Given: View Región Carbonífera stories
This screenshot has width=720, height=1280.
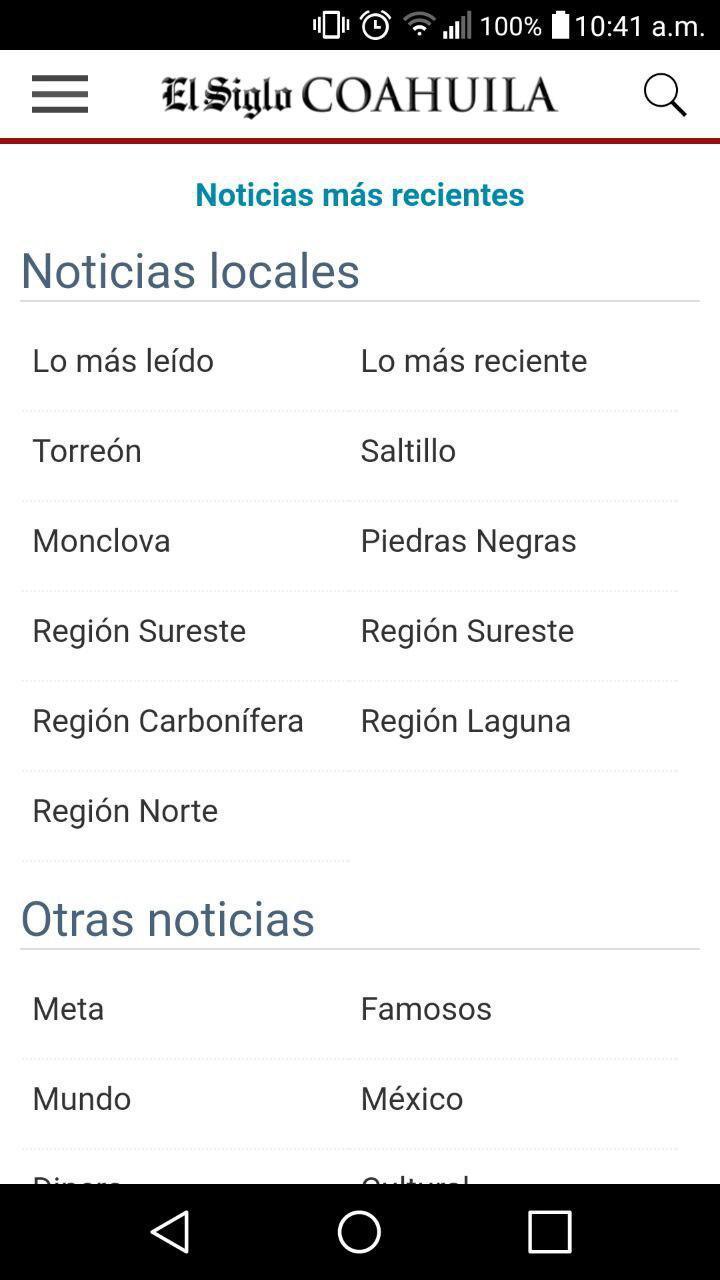Looking at the screenshot, I should tap(168, 720).
